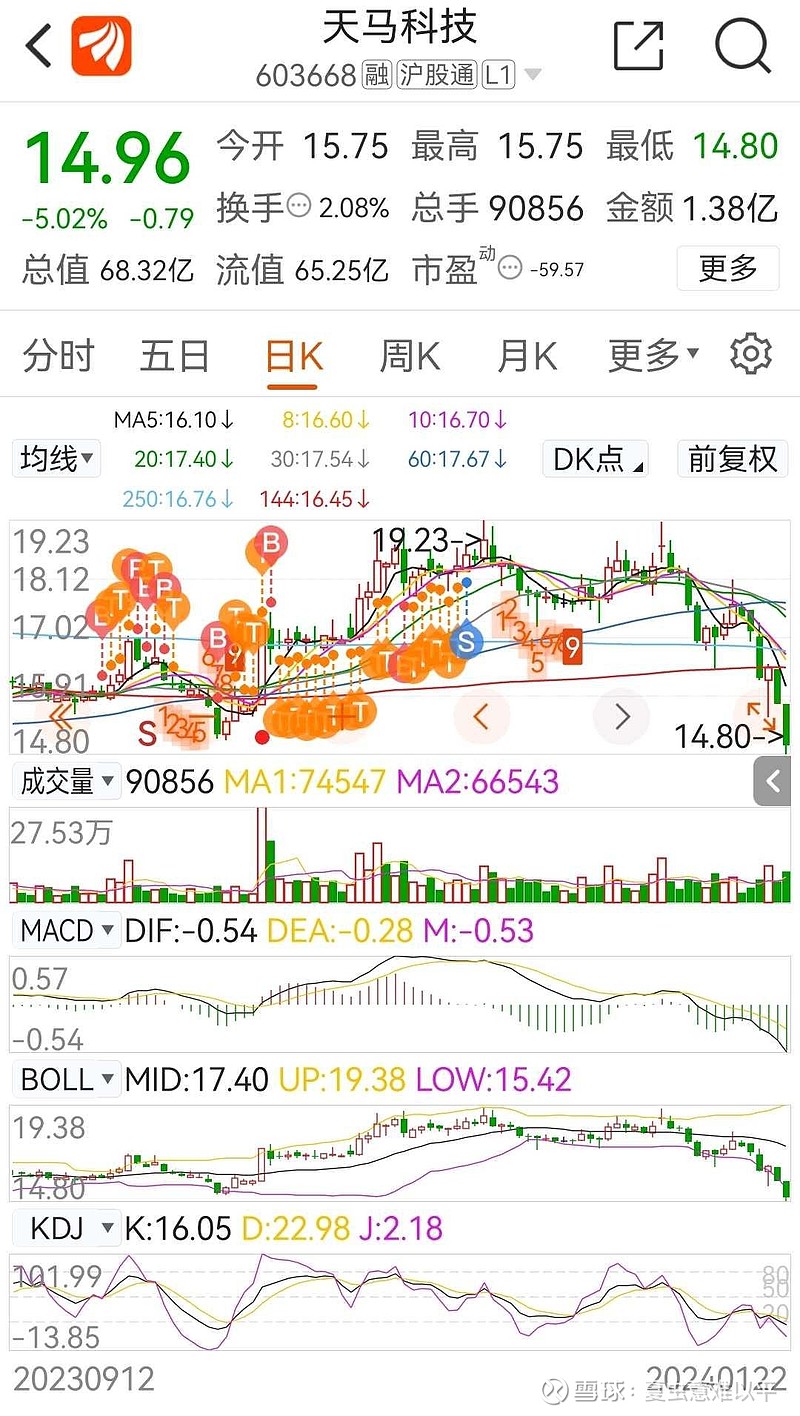This screenshot has height=1416, width=800.
Task: Change the MACD indicator dropdown
Action: (x=67, y=931)
